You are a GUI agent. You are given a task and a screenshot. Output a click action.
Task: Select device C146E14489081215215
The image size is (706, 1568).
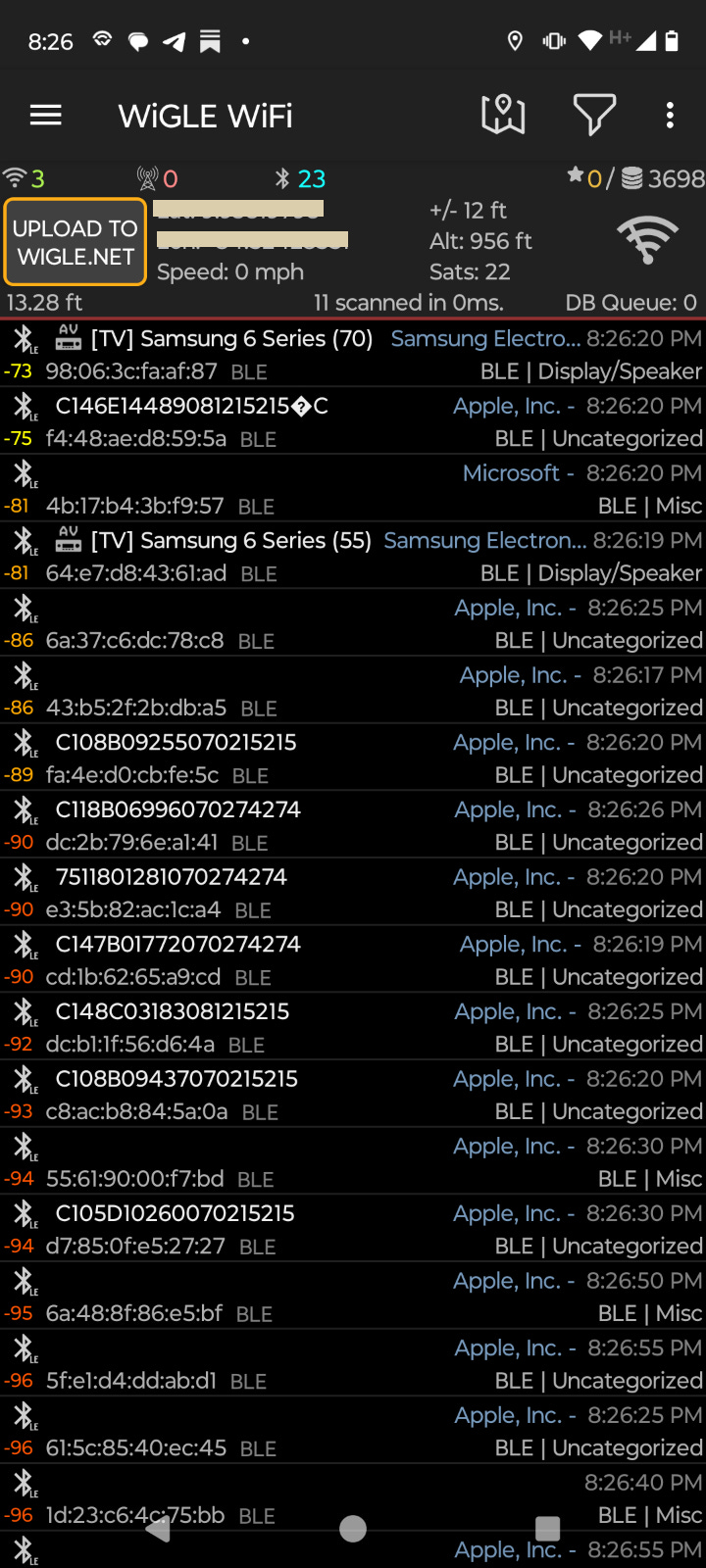[x=353, y=421]
